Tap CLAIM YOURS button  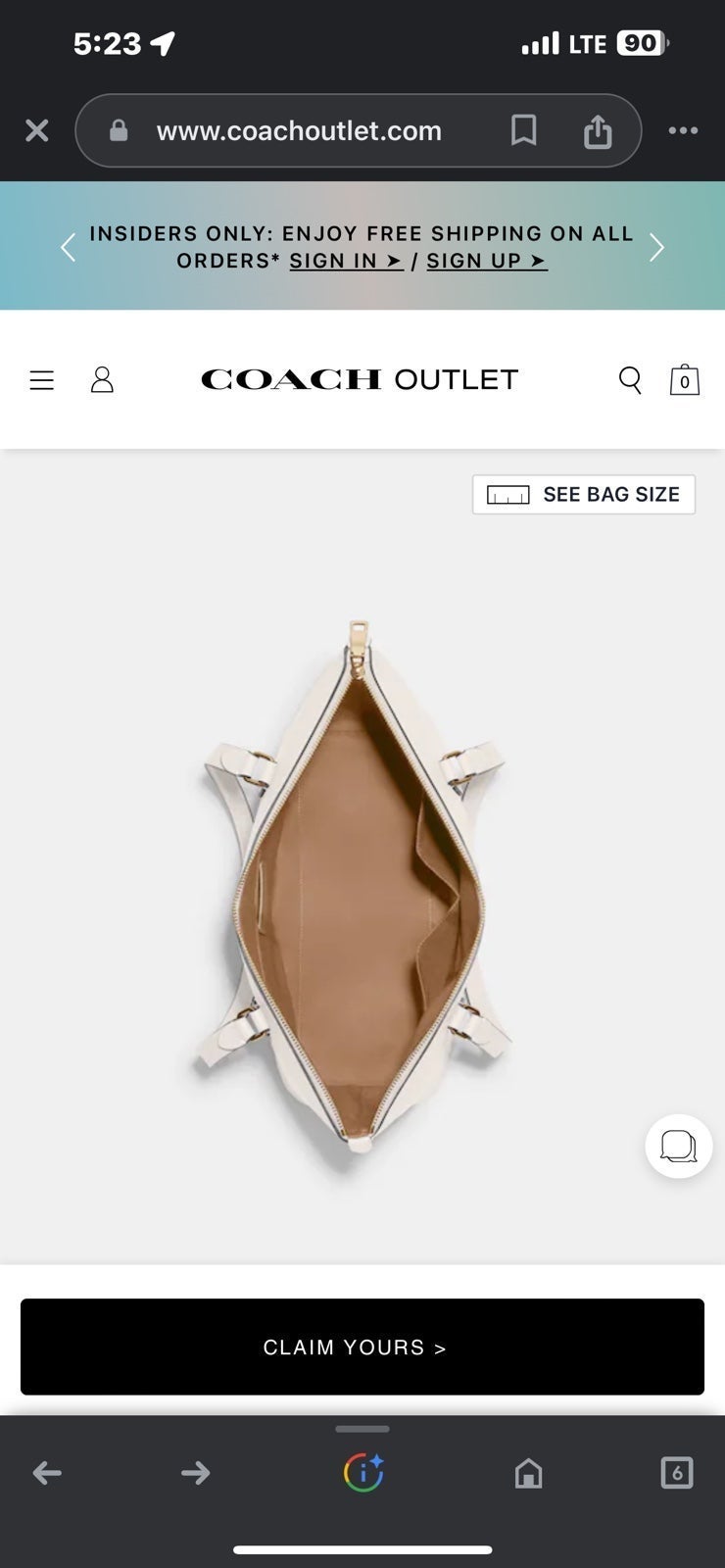(x=362, y=1347)
